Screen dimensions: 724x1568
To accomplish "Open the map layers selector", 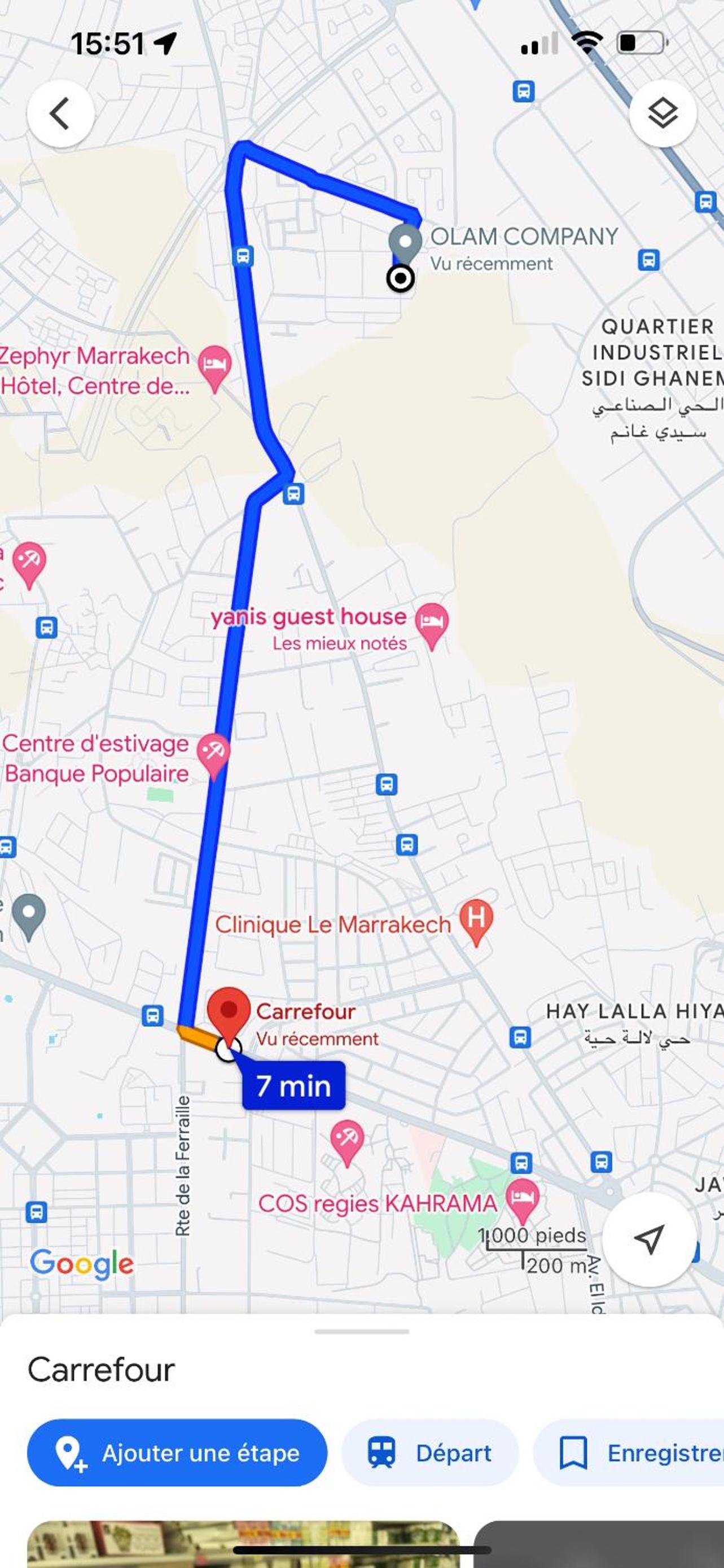I will 662,114.
